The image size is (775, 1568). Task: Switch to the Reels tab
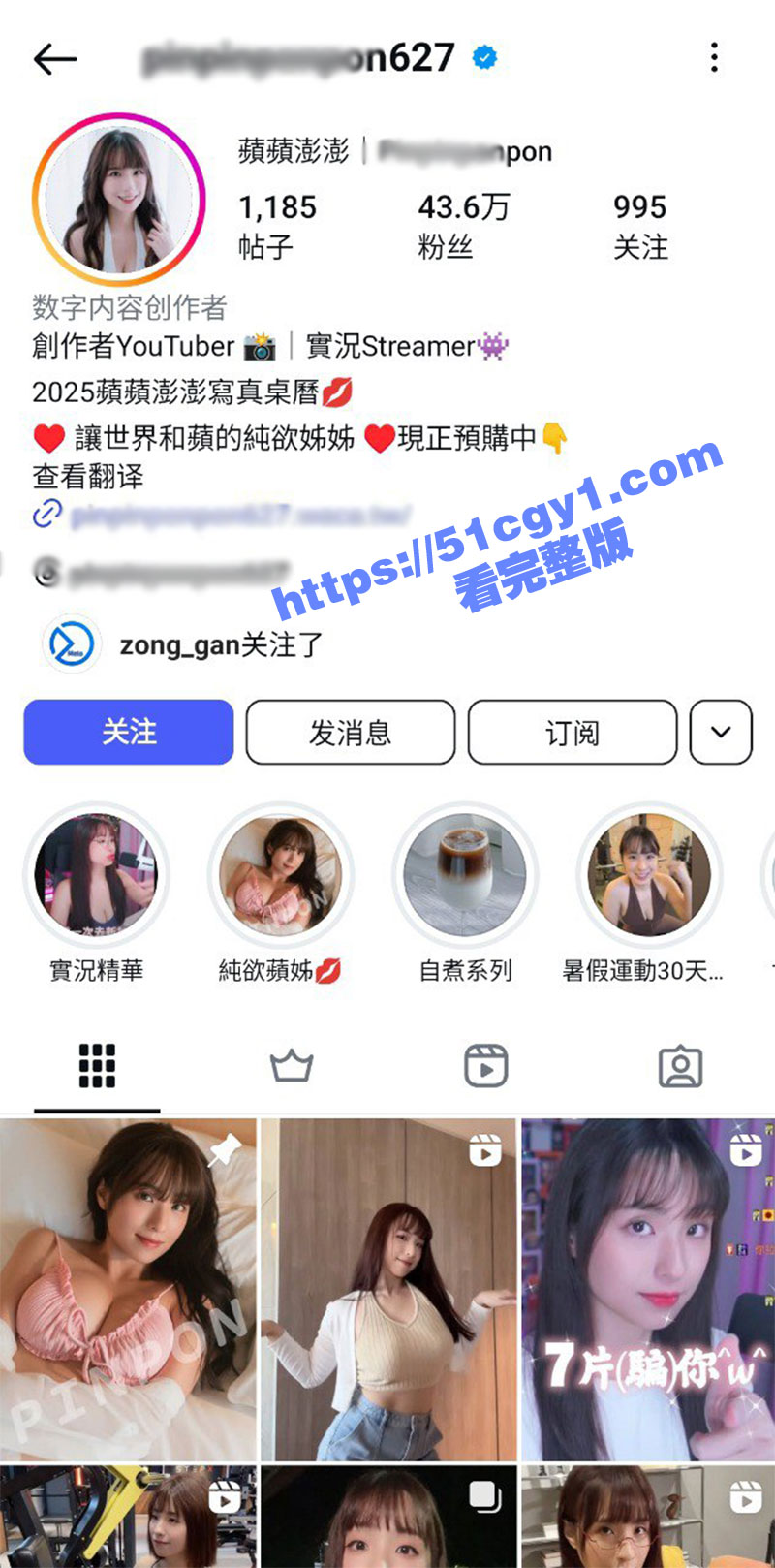(x=485, y=1066)
